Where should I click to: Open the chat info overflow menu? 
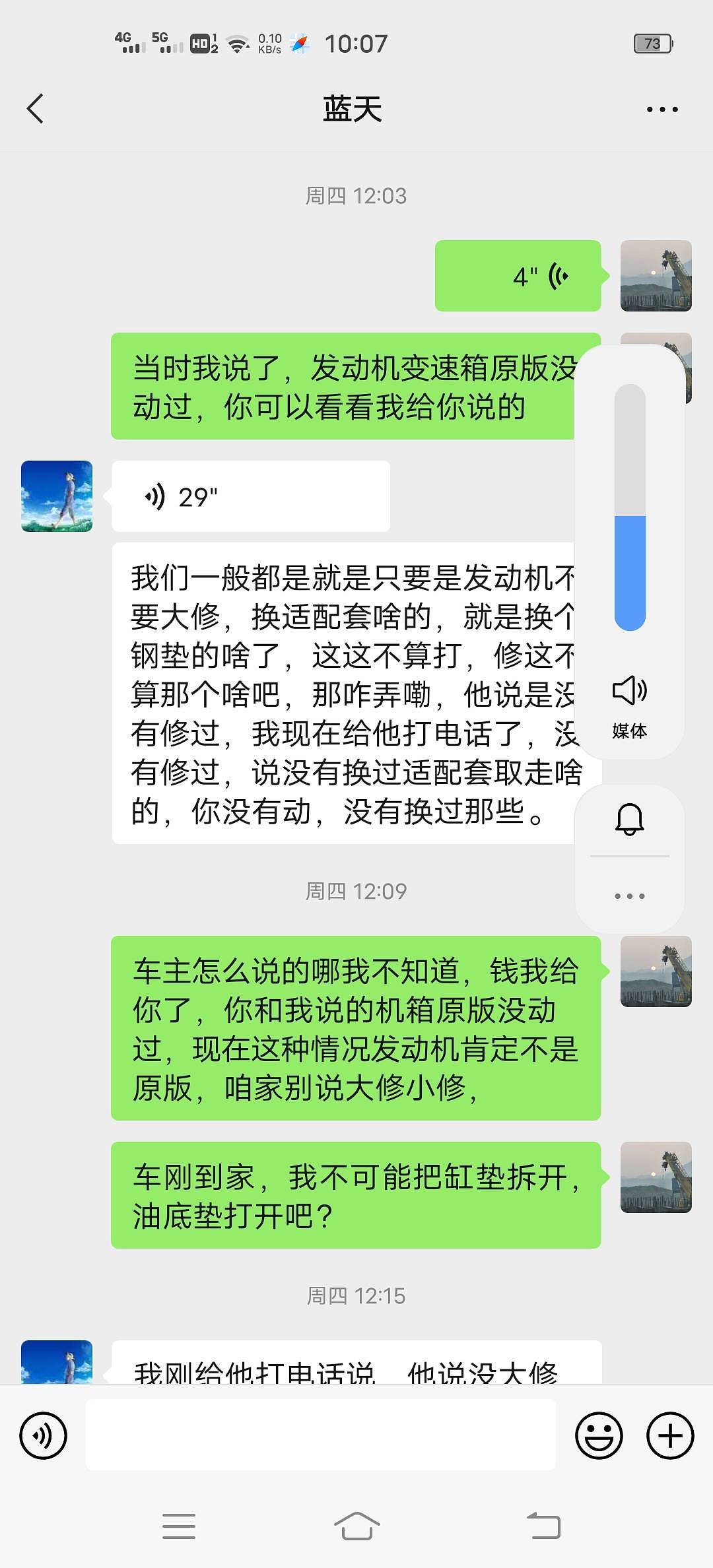662,110
